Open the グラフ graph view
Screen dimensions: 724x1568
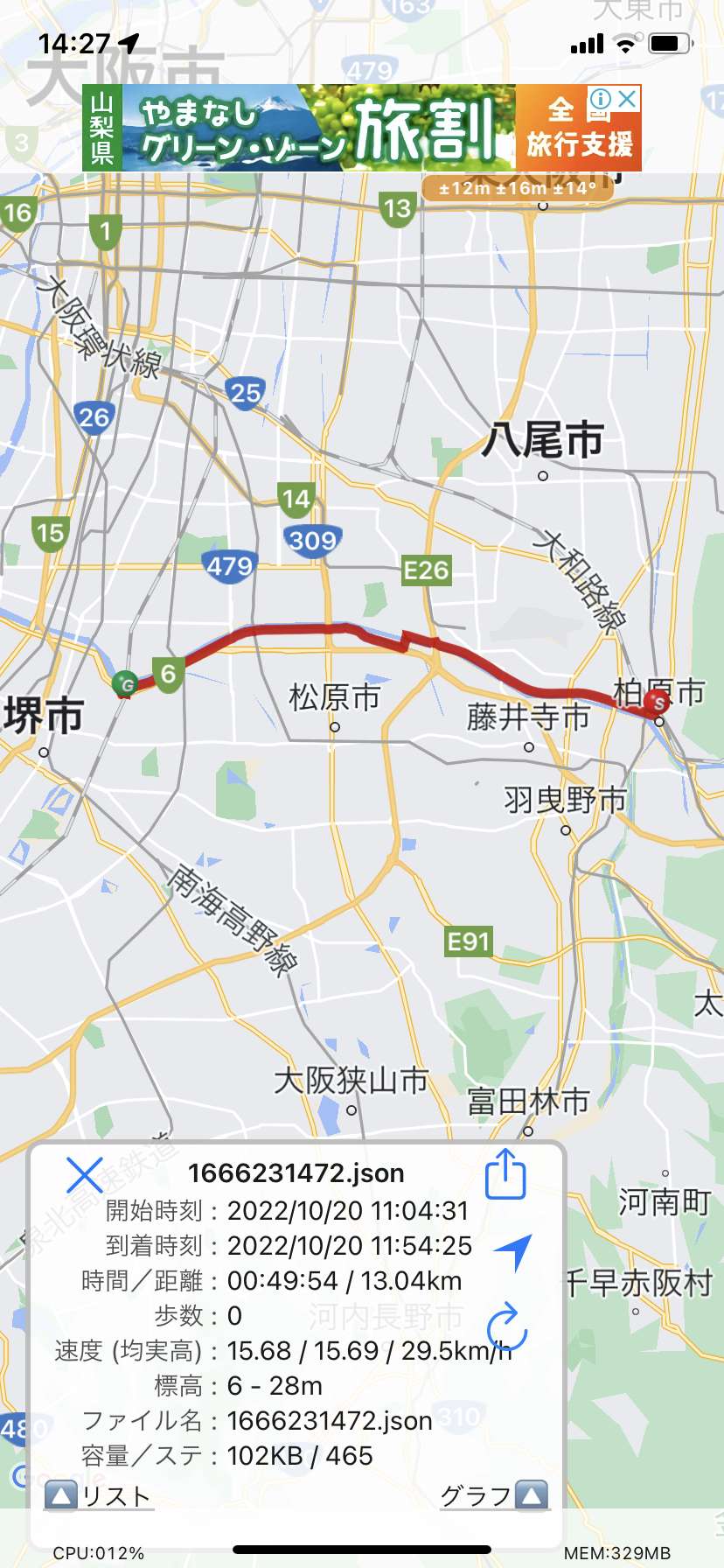click(494, 1495)
